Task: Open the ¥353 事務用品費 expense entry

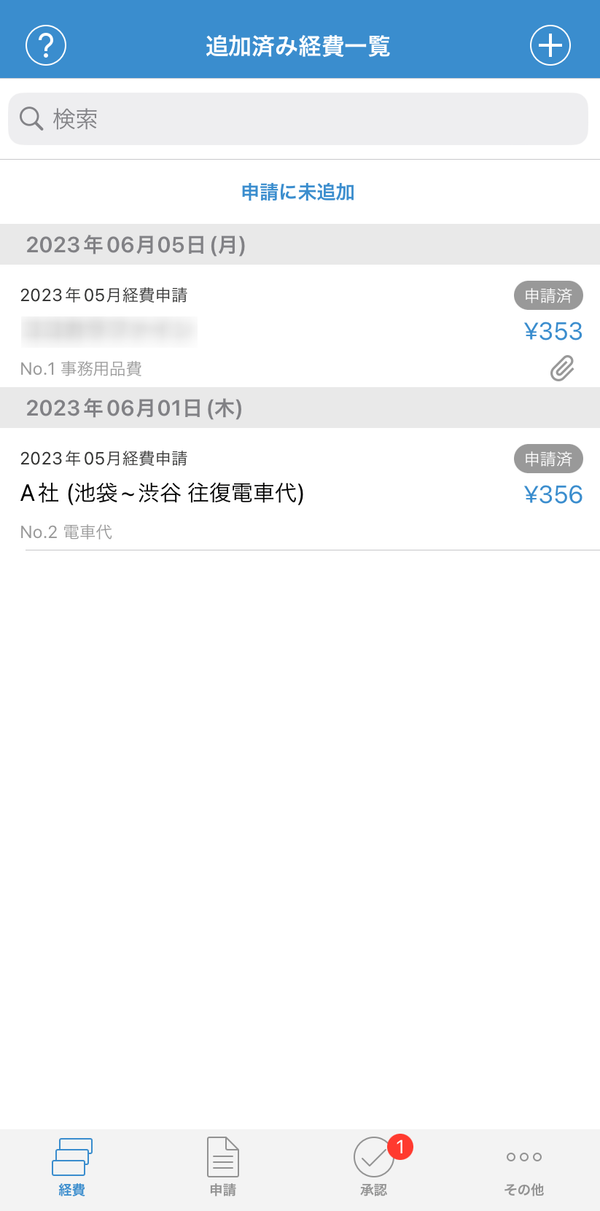Action: [300, 326]
